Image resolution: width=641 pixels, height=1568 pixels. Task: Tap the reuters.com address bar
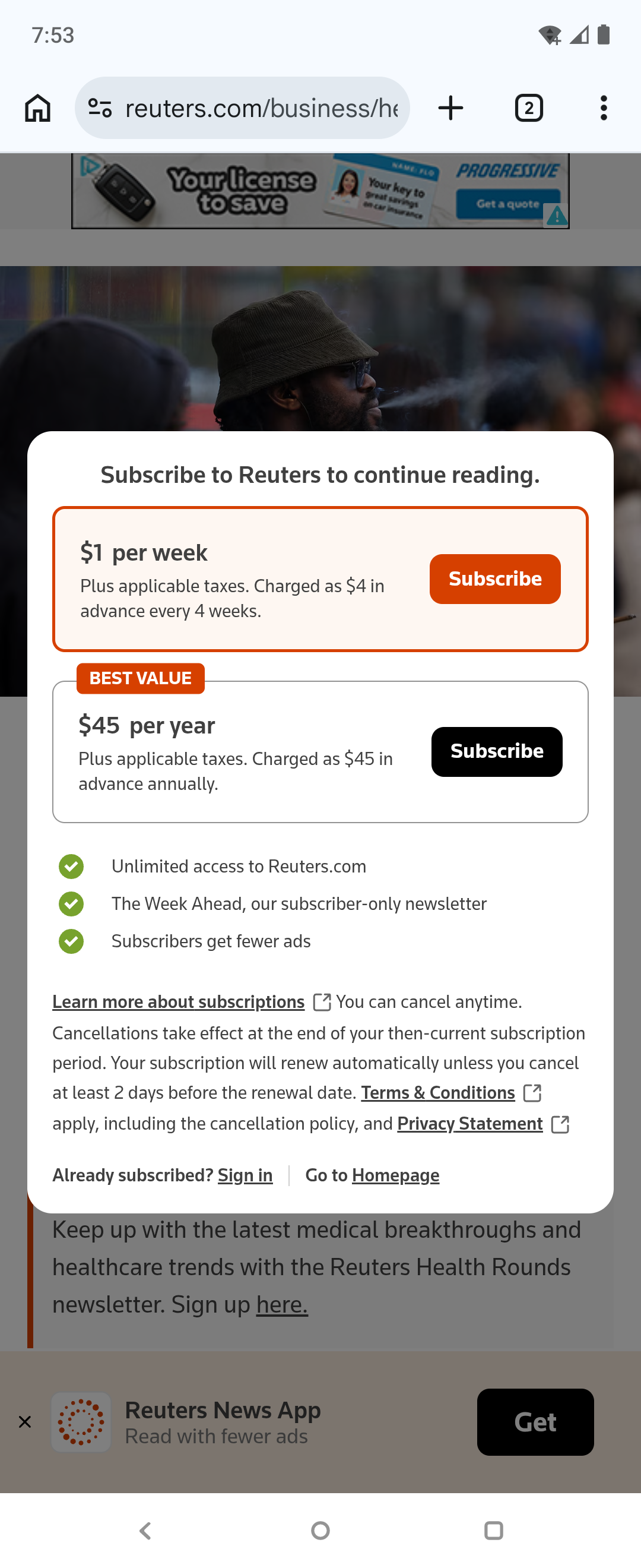pos(261,108)
